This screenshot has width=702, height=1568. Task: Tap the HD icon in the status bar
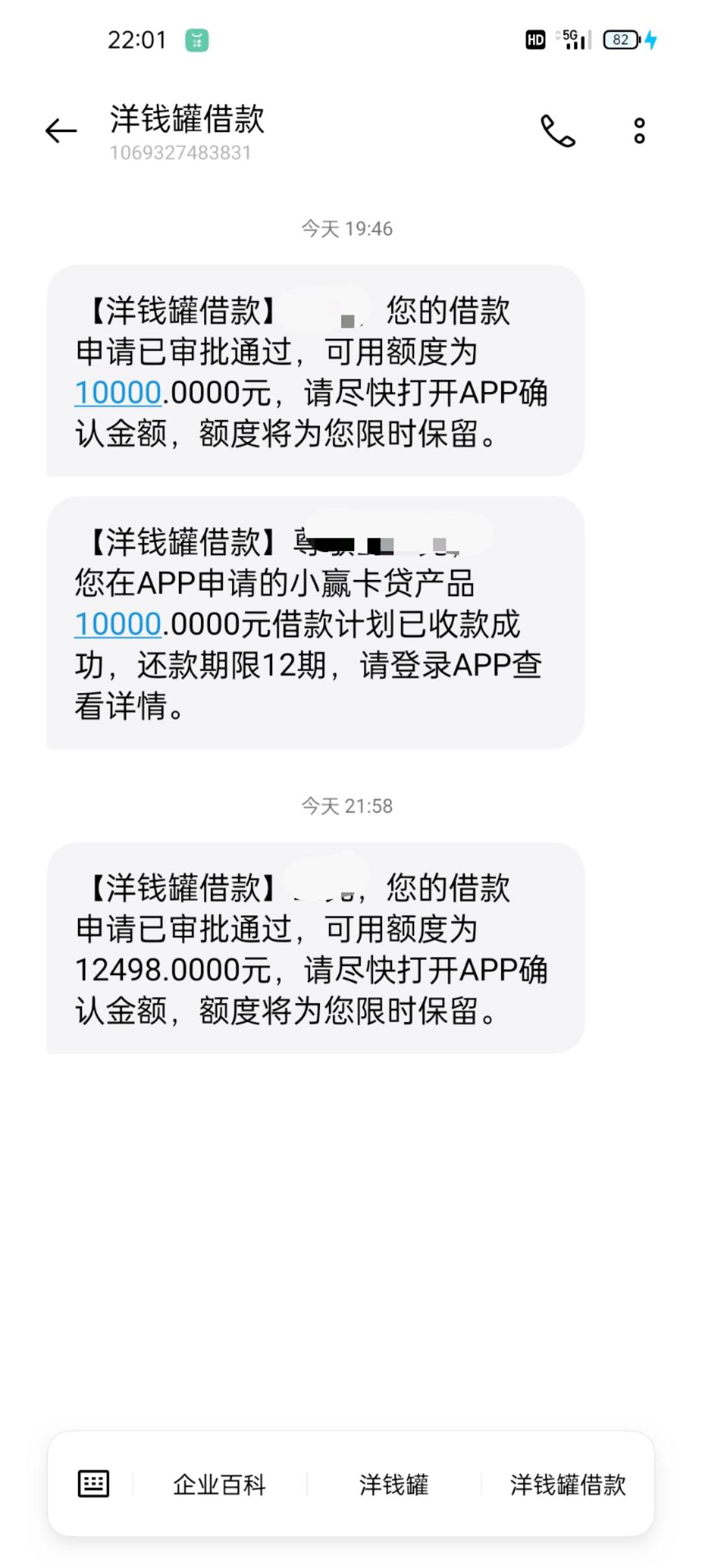(x=534, y=40)
